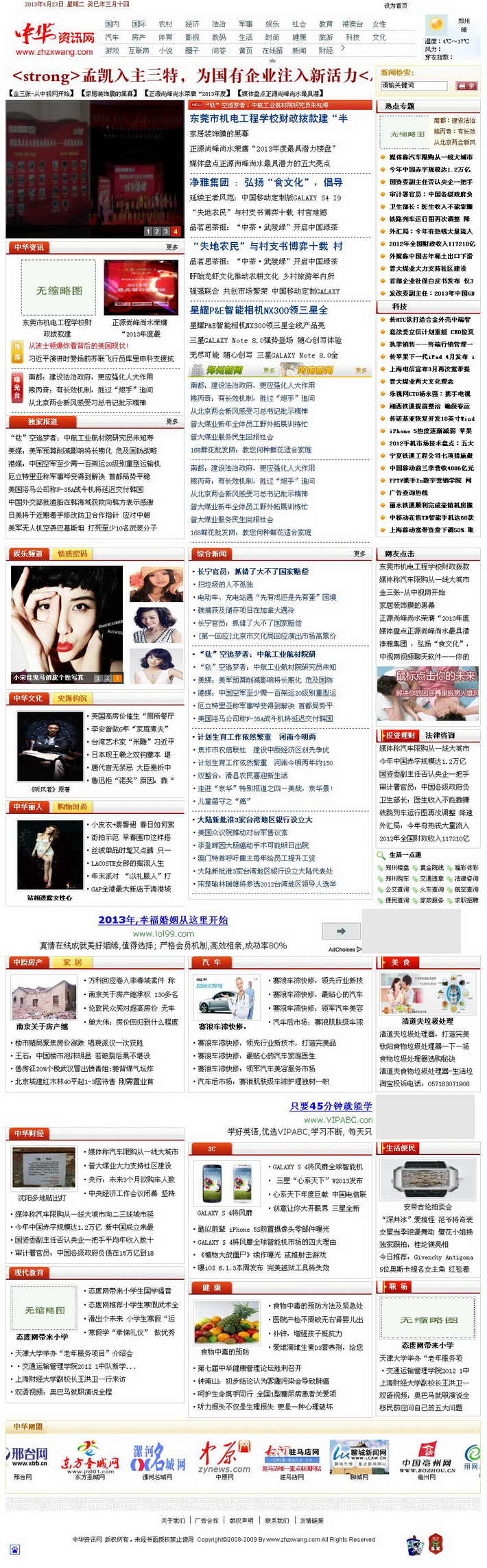
Task: Open the 国内 news category
Action: [x=112, y=23]
